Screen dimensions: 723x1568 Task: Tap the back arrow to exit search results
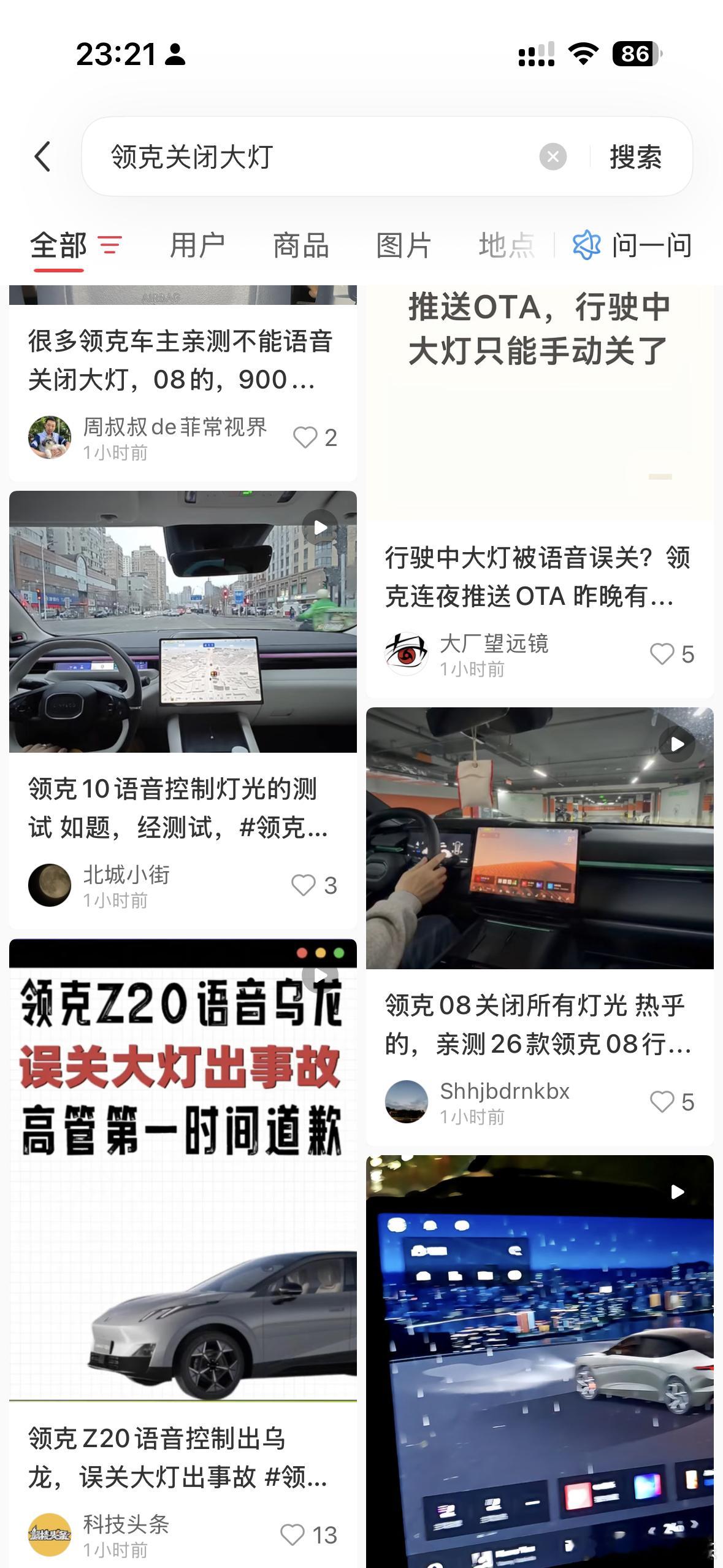42,158
